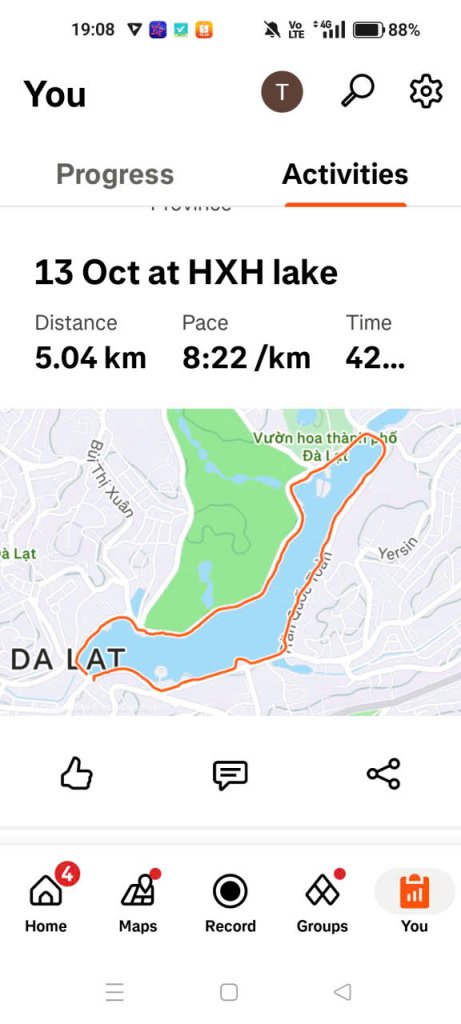The height and width of the screenshot is (1024, 461).
Task: Open recent apps with the system menu button
Action: (115, 993)
